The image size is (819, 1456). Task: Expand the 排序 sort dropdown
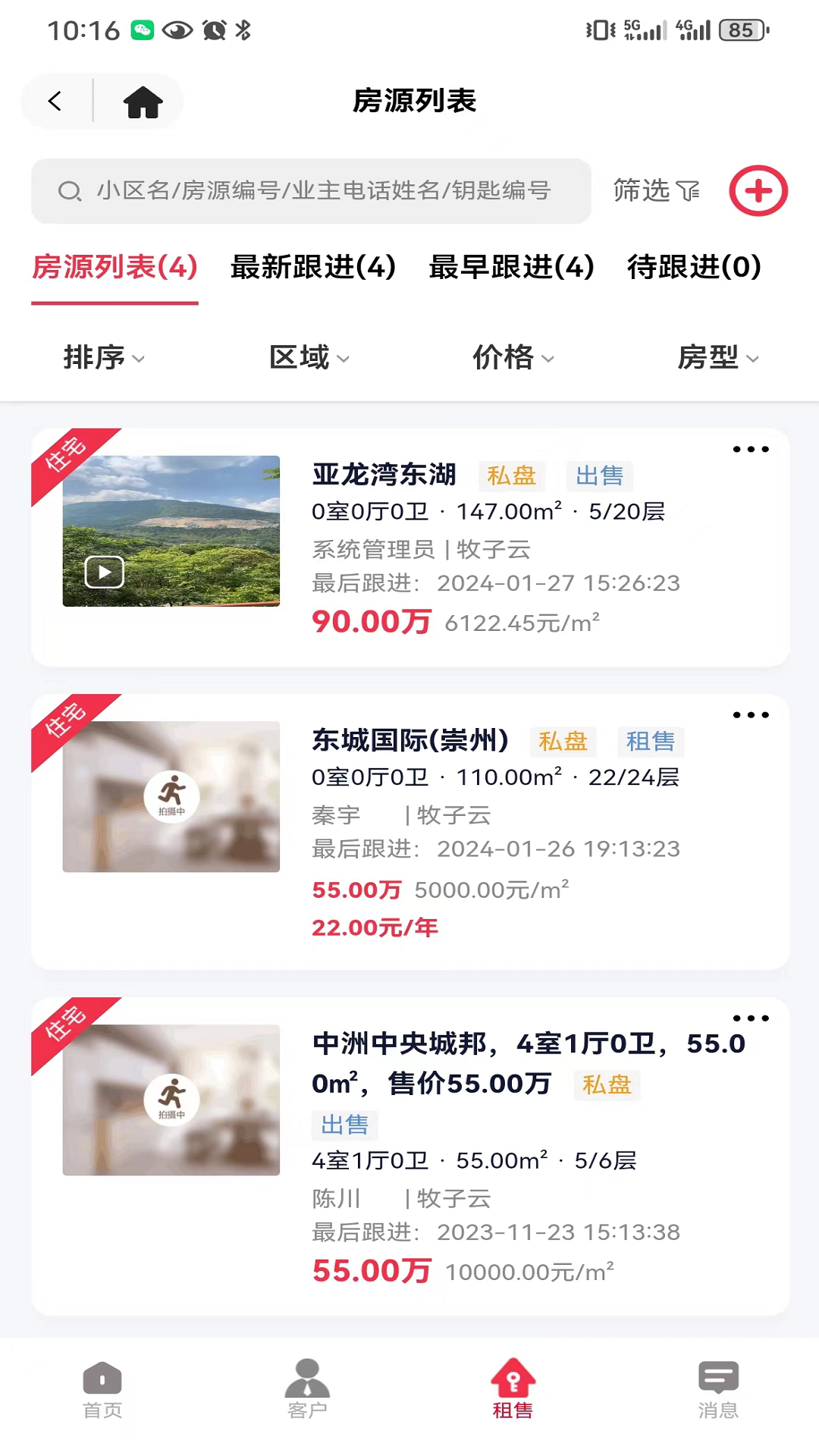pos(103,357)
